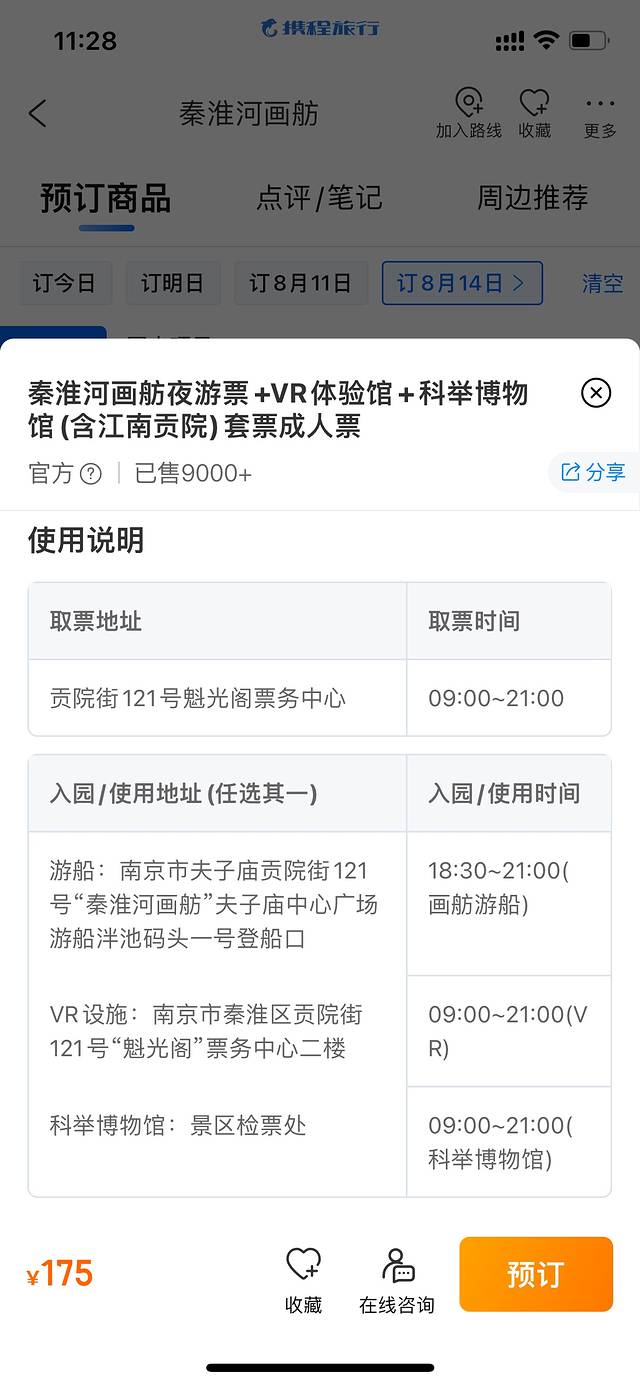The width and height of the screenshot is (640, 1385).
Task: Share this ticket via 分享
Action: [x=594, y=472]
